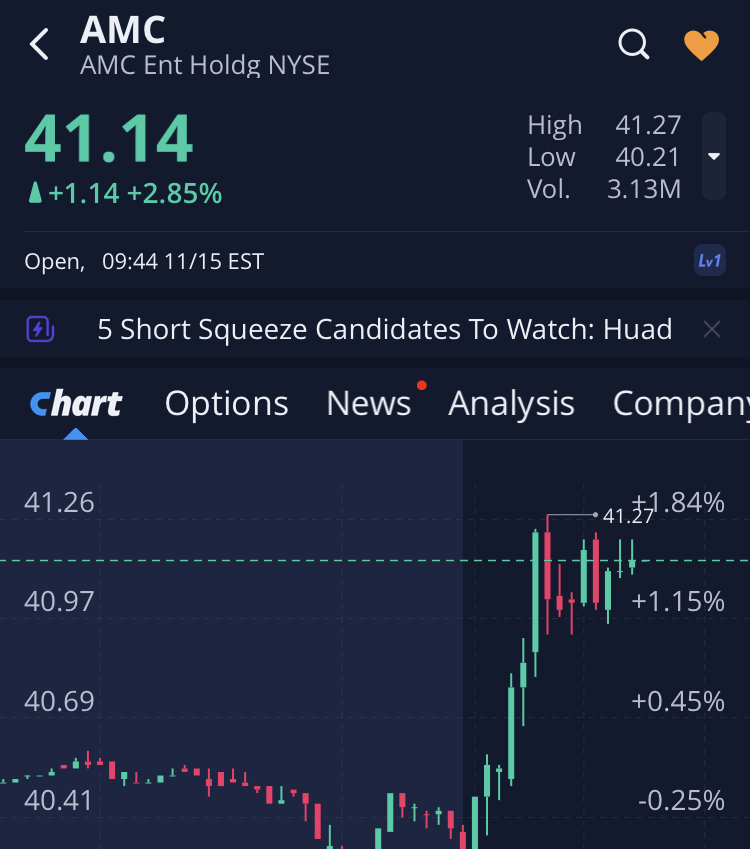Viewport: 750px width, 849px height.
Task: Remove AMC from favorites via heart icon
Action: click(701, 45)
